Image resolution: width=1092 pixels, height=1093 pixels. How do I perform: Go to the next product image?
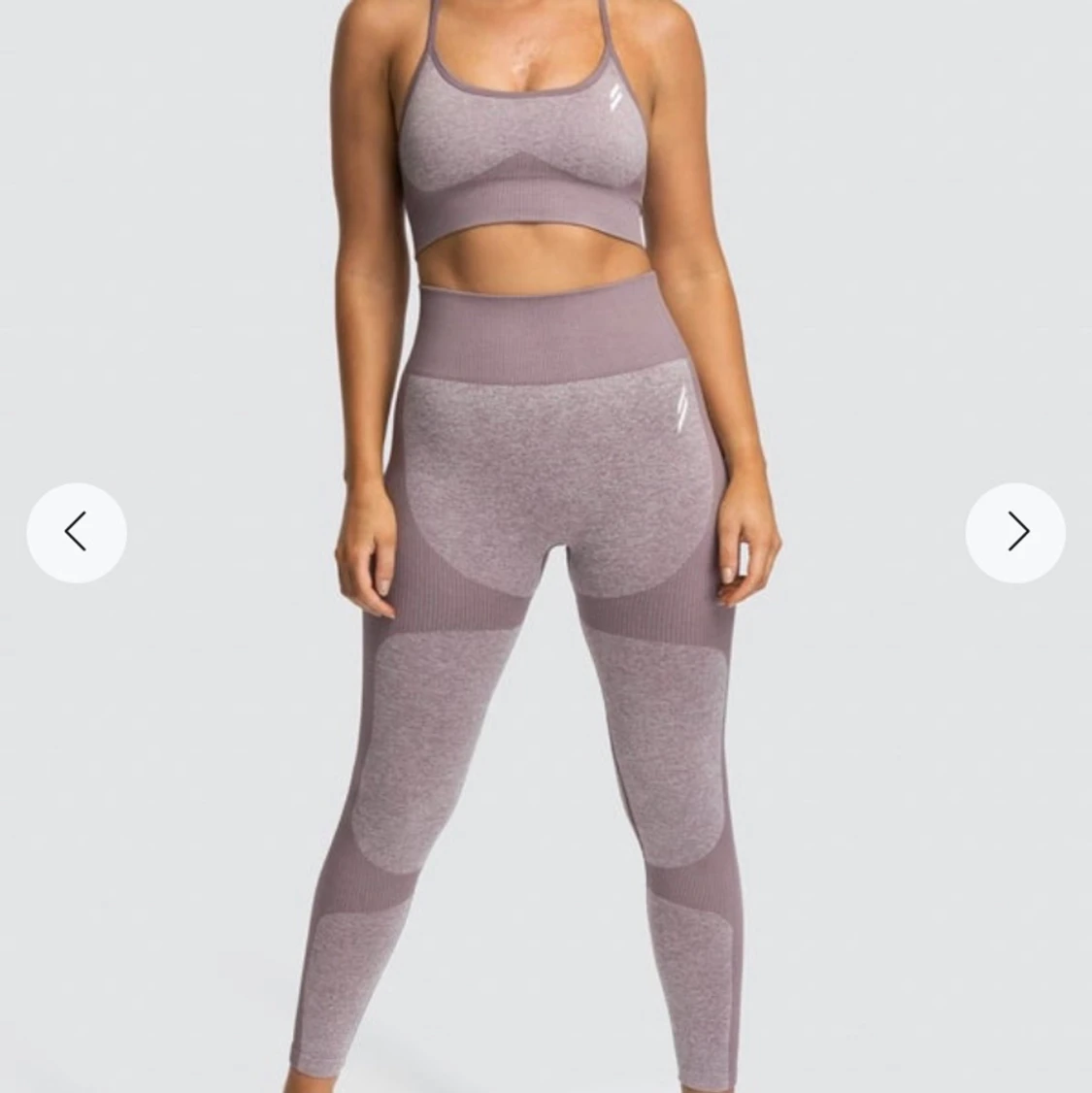tap(1015, 532)
